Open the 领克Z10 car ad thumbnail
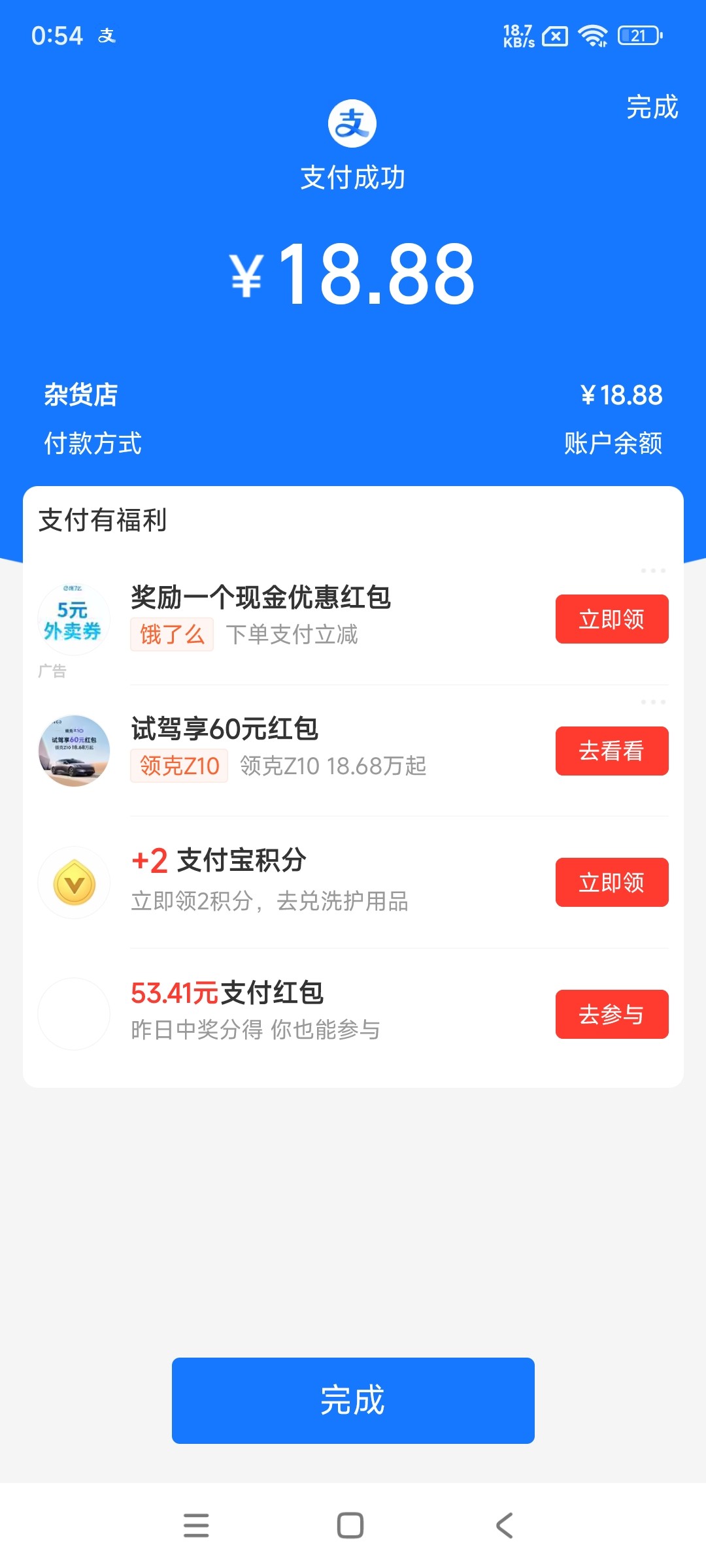This screenshot has width=706, height=1568. [x=74, y=751]
